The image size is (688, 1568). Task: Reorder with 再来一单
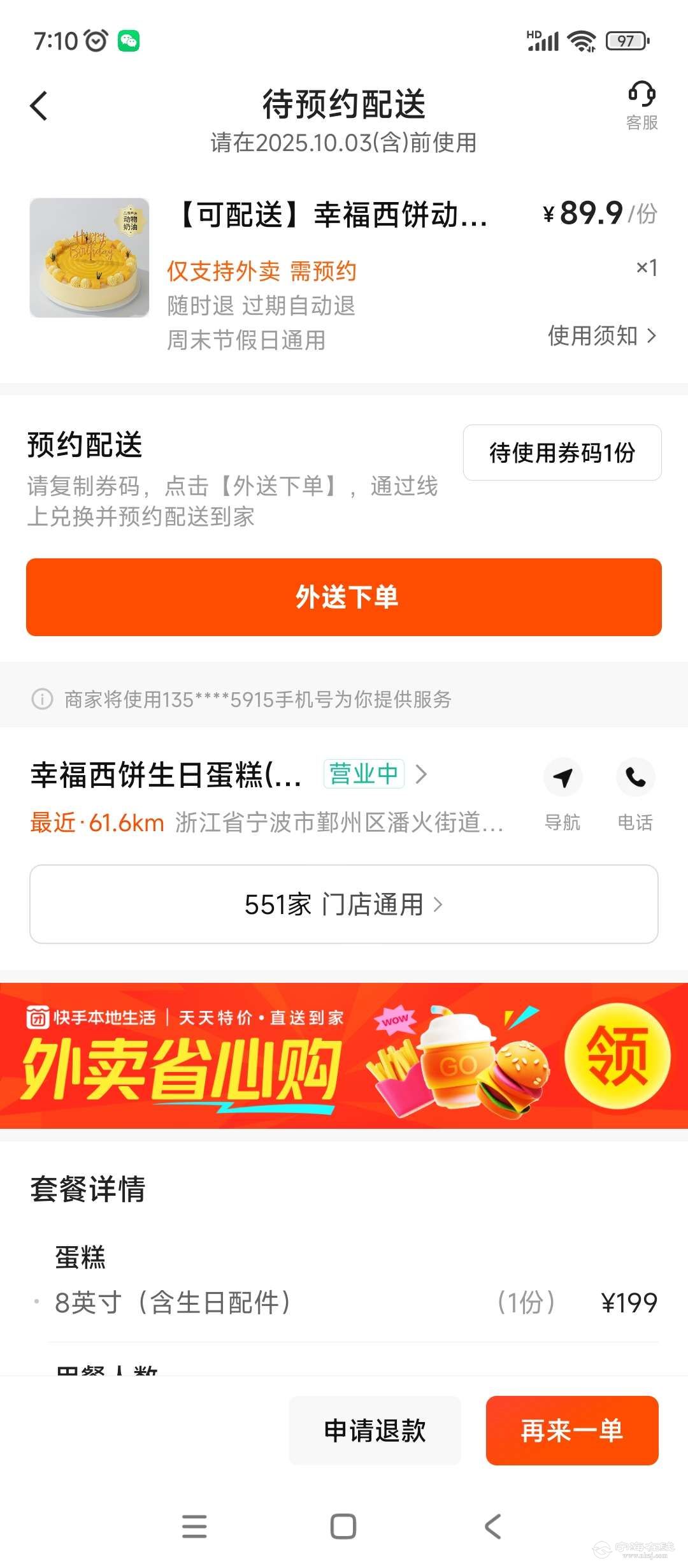point(571,1431)
